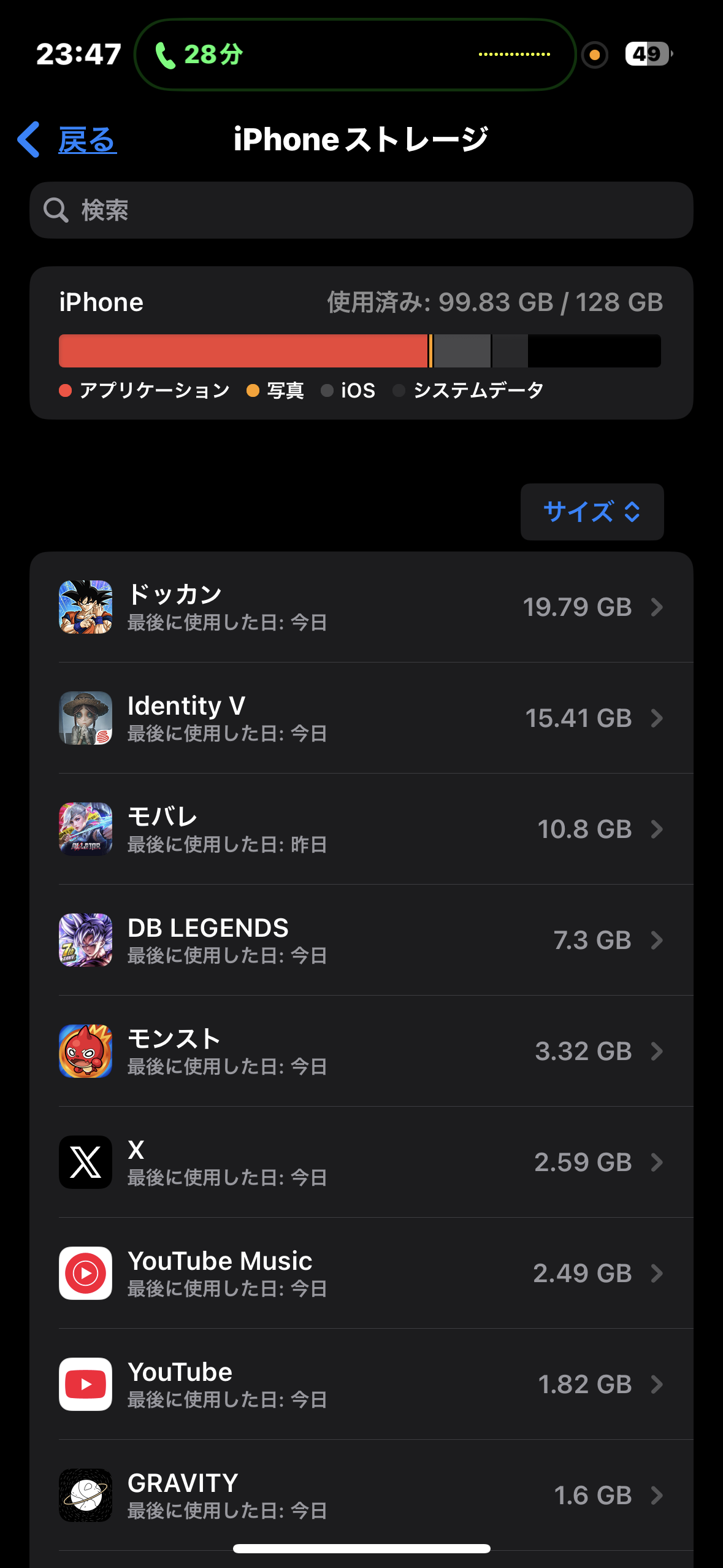Open the サイズ sort dropdown
Viewport: 723px width, 1568px height.
pyautogui.click(x=592, y=512)
